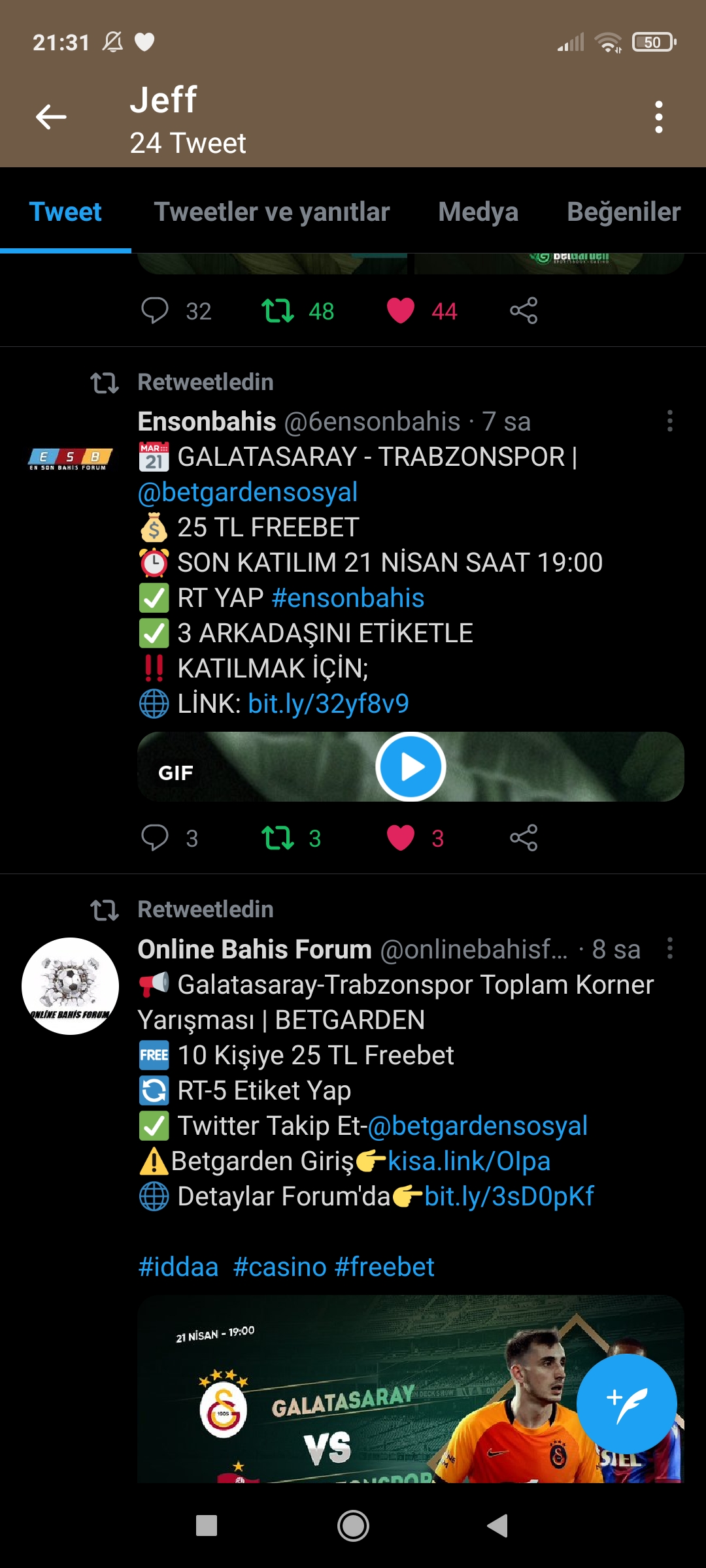Switch to the Medya tab
The width and height of the screenshot is (706, 1568).
(x=478, y=212)
